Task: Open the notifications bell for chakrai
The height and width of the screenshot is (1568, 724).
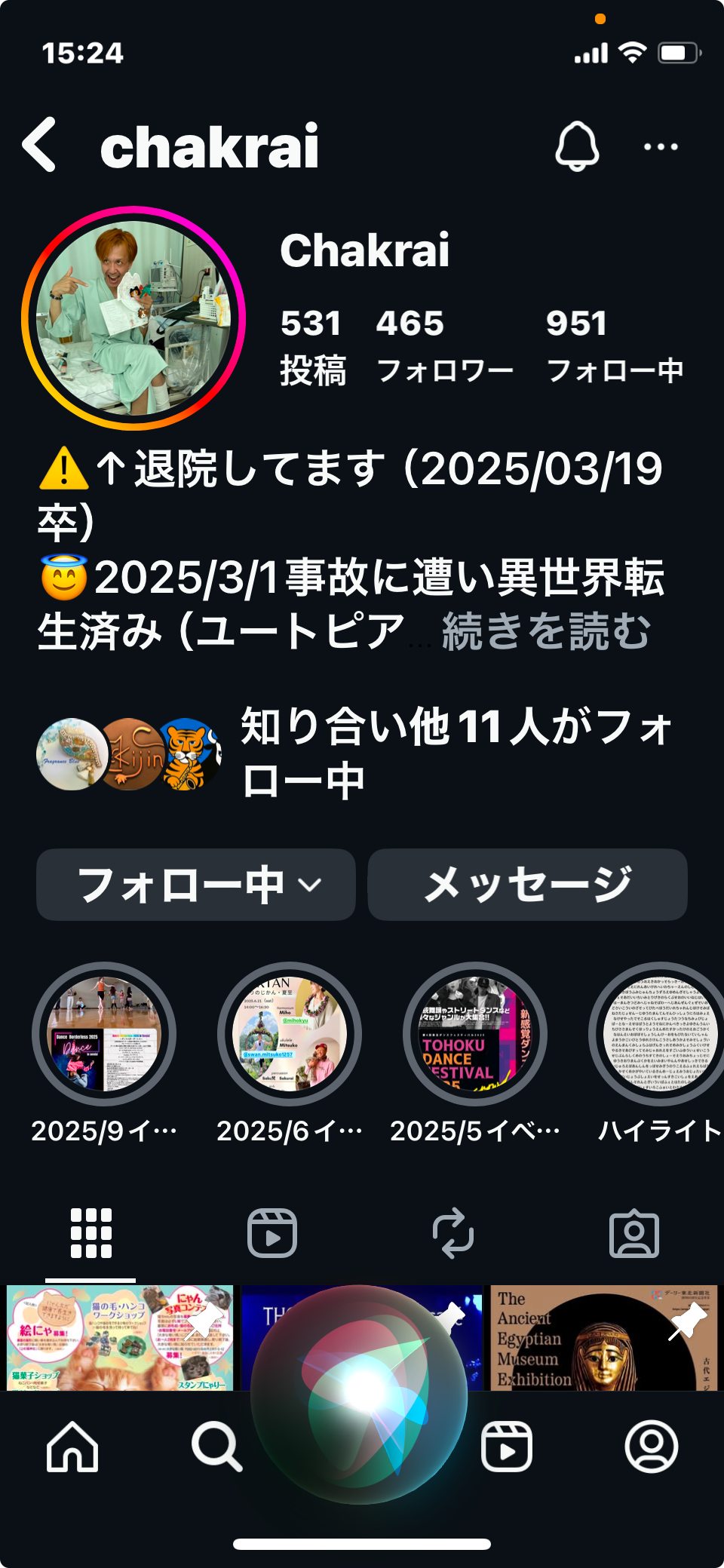Action: coord(577,146)
